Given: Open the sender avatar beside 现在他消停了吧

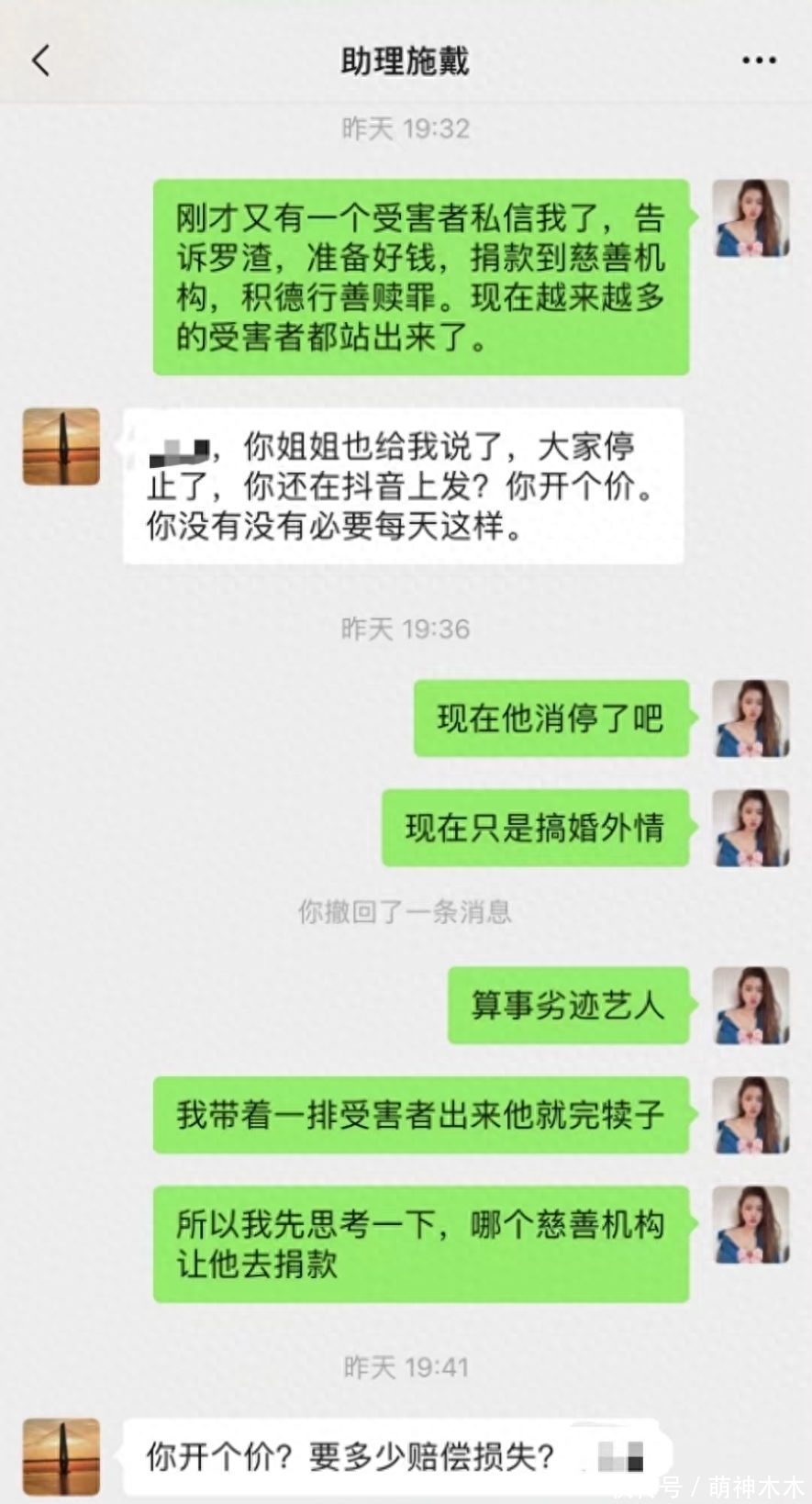Looking at the screenshot, I should pos(751,718).
